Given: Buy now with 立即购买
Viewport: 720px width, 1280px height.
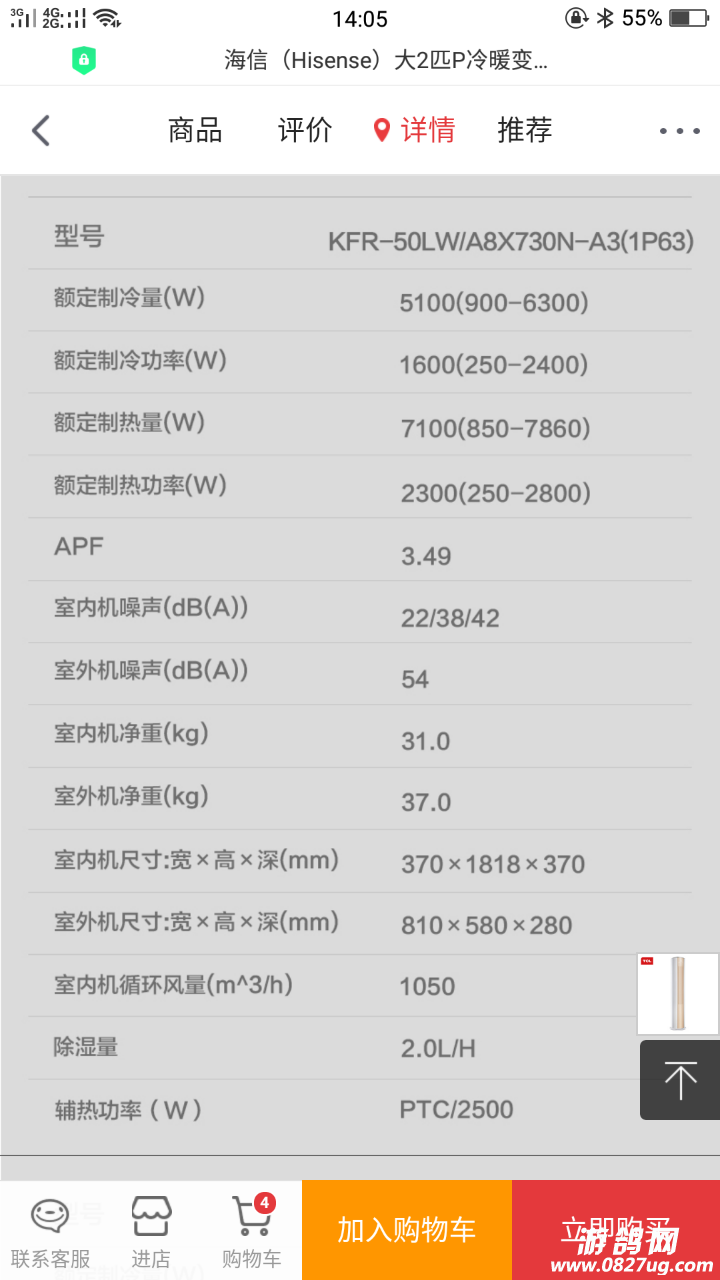Looking at the screenshot, I should [616, 1230].
